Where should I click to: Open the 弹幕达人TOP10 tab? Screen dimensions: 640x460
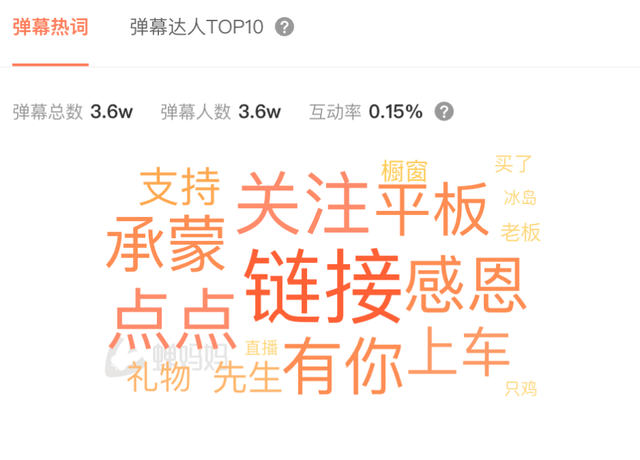coord(197,27)
